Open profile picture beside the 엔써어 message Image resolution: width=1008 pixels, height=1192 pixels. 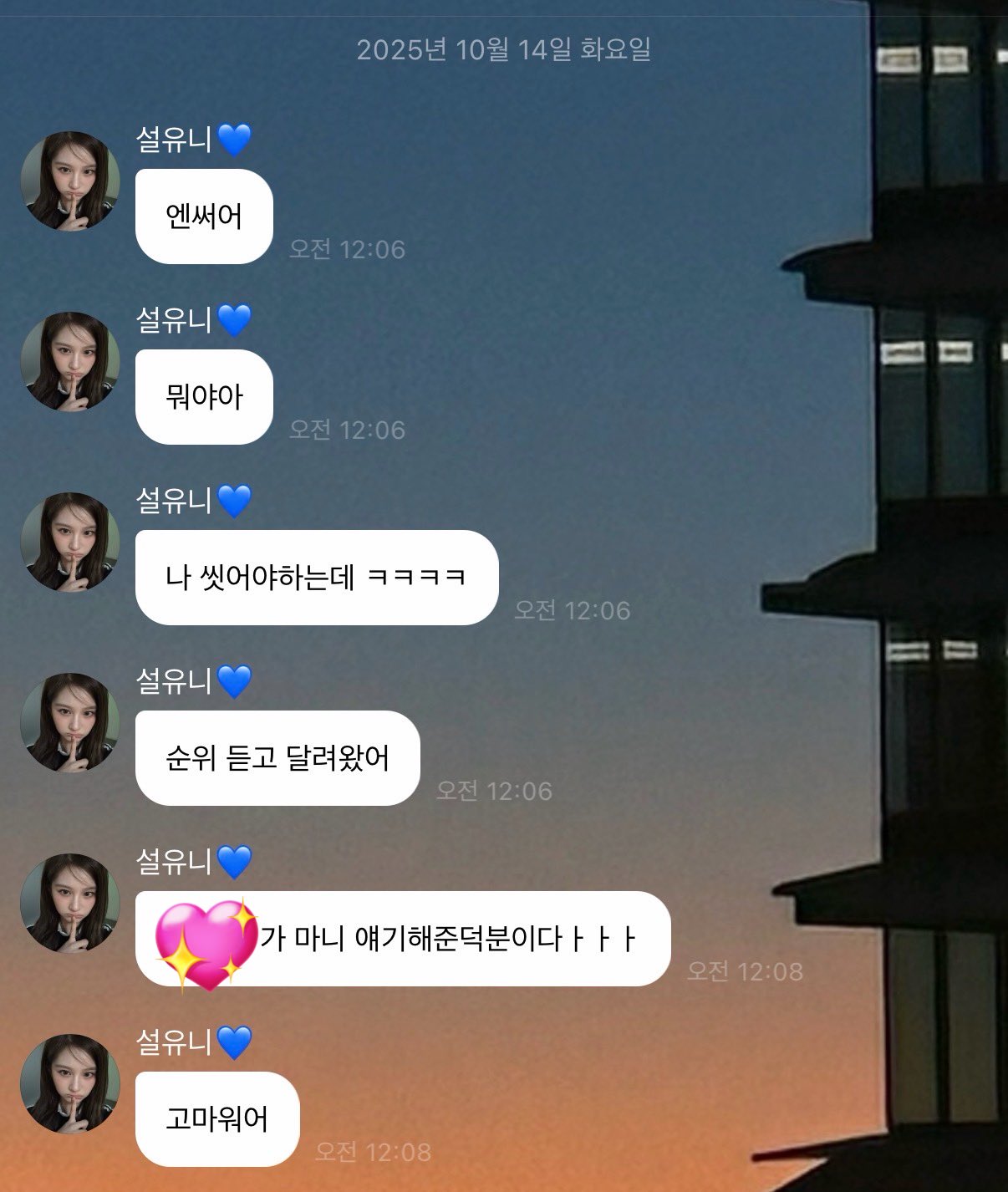[x=70, y=181]
